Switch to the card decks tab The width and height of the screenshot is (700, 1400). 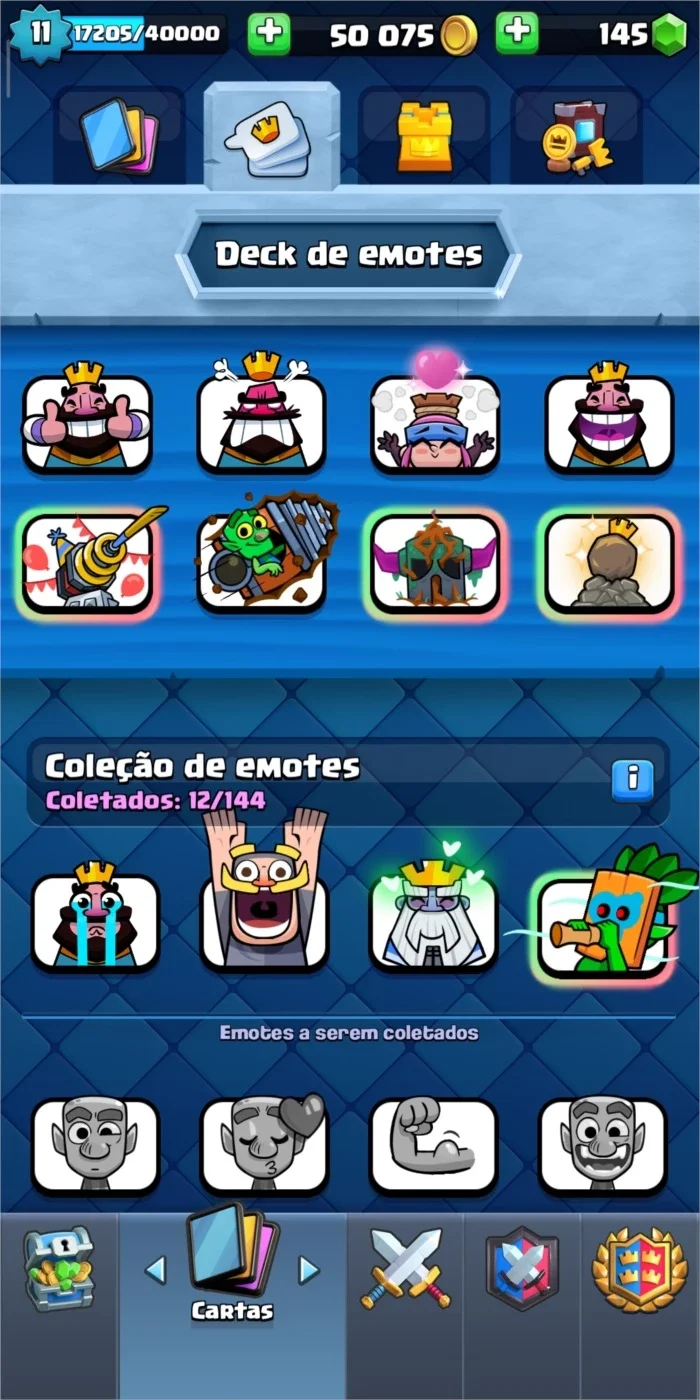[x=119, y=136]
